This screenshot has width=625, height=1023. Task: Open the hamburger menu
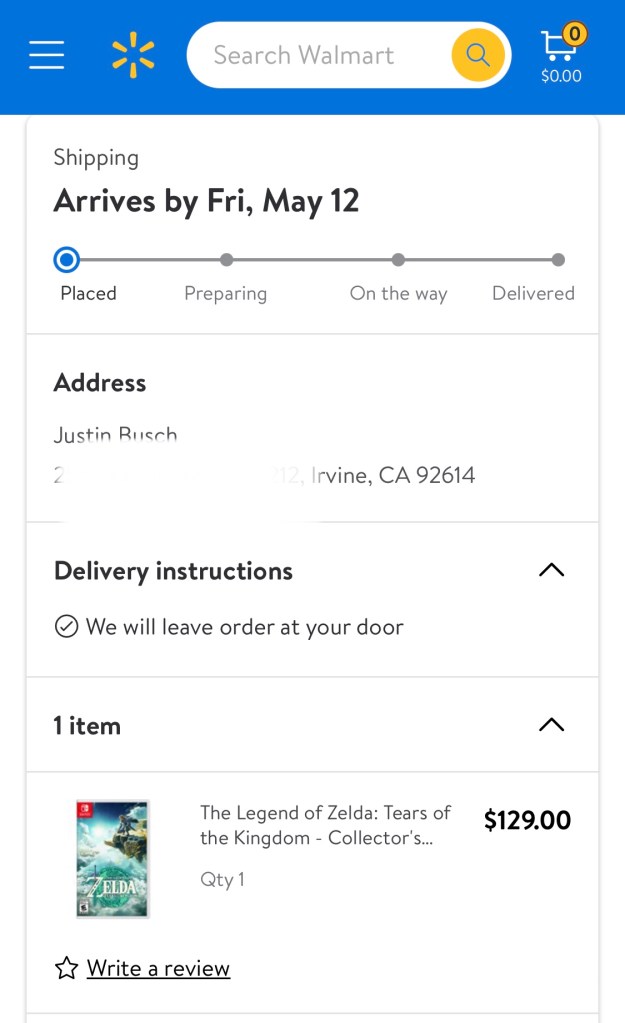click(46, 55)
